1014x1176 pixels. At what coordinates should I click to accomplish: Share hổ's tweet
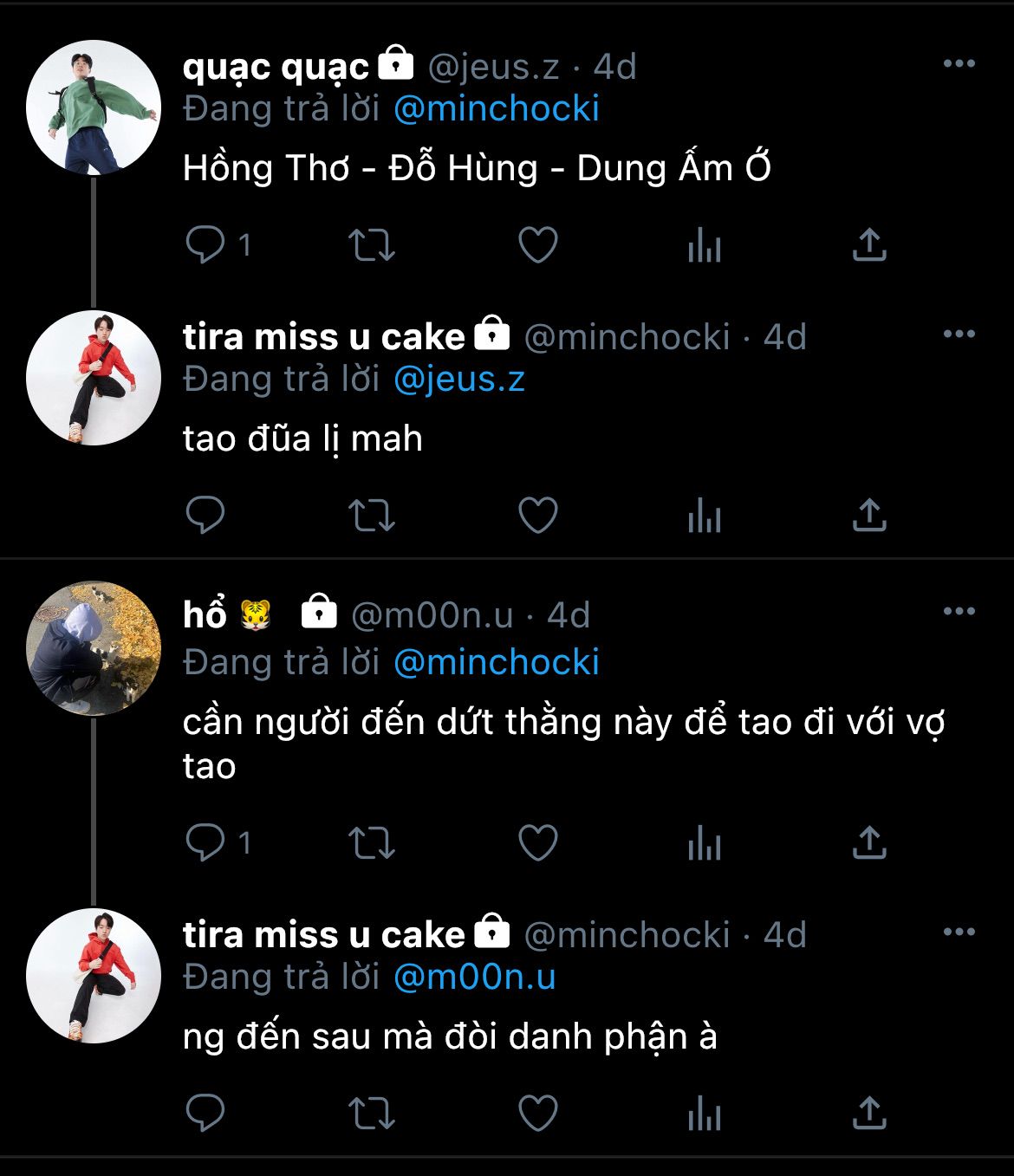point(868,842)
